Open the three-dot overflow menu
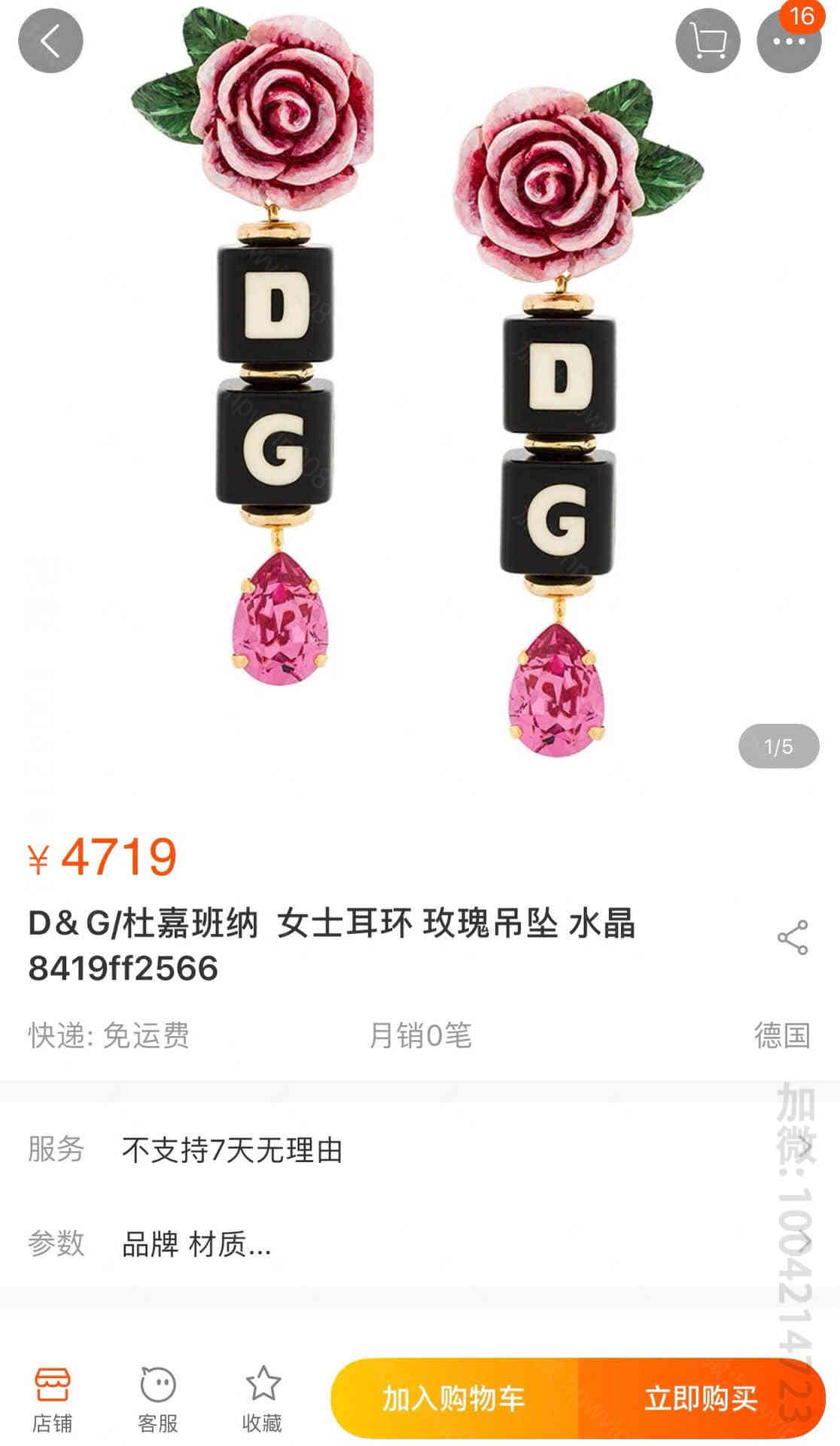The height and width of the screenshot is (1446, 840). [x=788, y=41]
